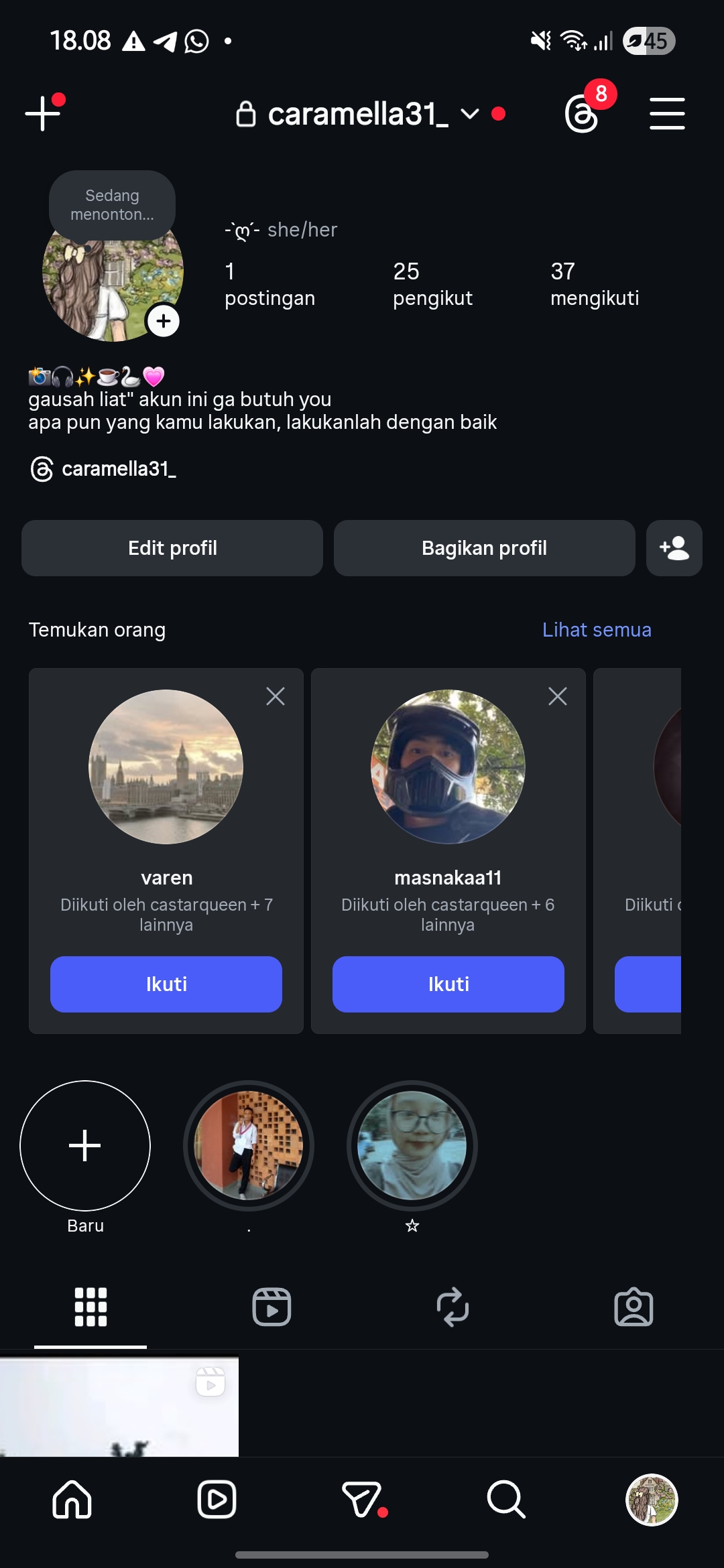
Task: Open direct messages from bottom bar
Action: (362, 1499)
